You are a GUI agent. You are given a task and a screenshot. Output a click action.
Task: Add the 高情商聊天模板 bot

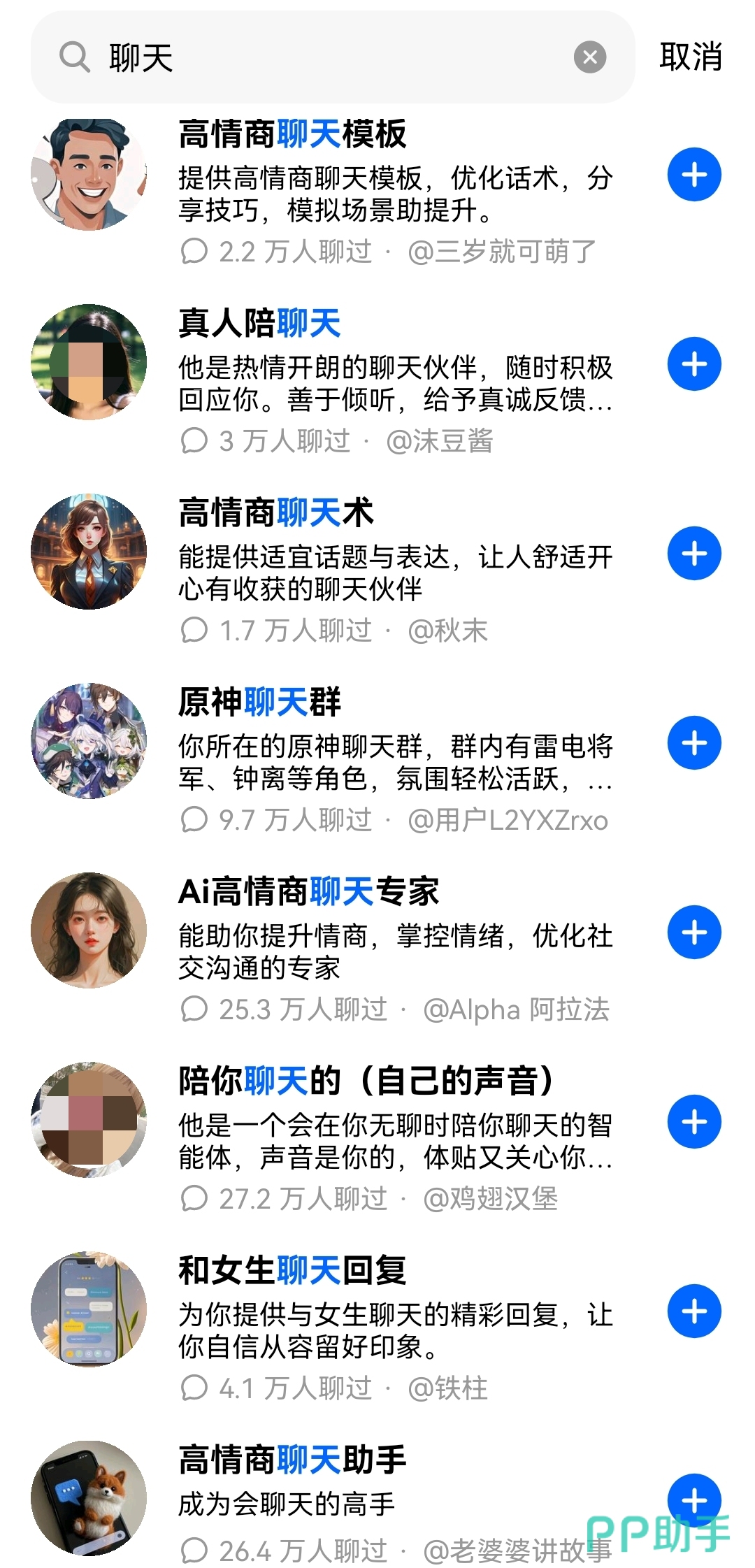pos(694,175)
